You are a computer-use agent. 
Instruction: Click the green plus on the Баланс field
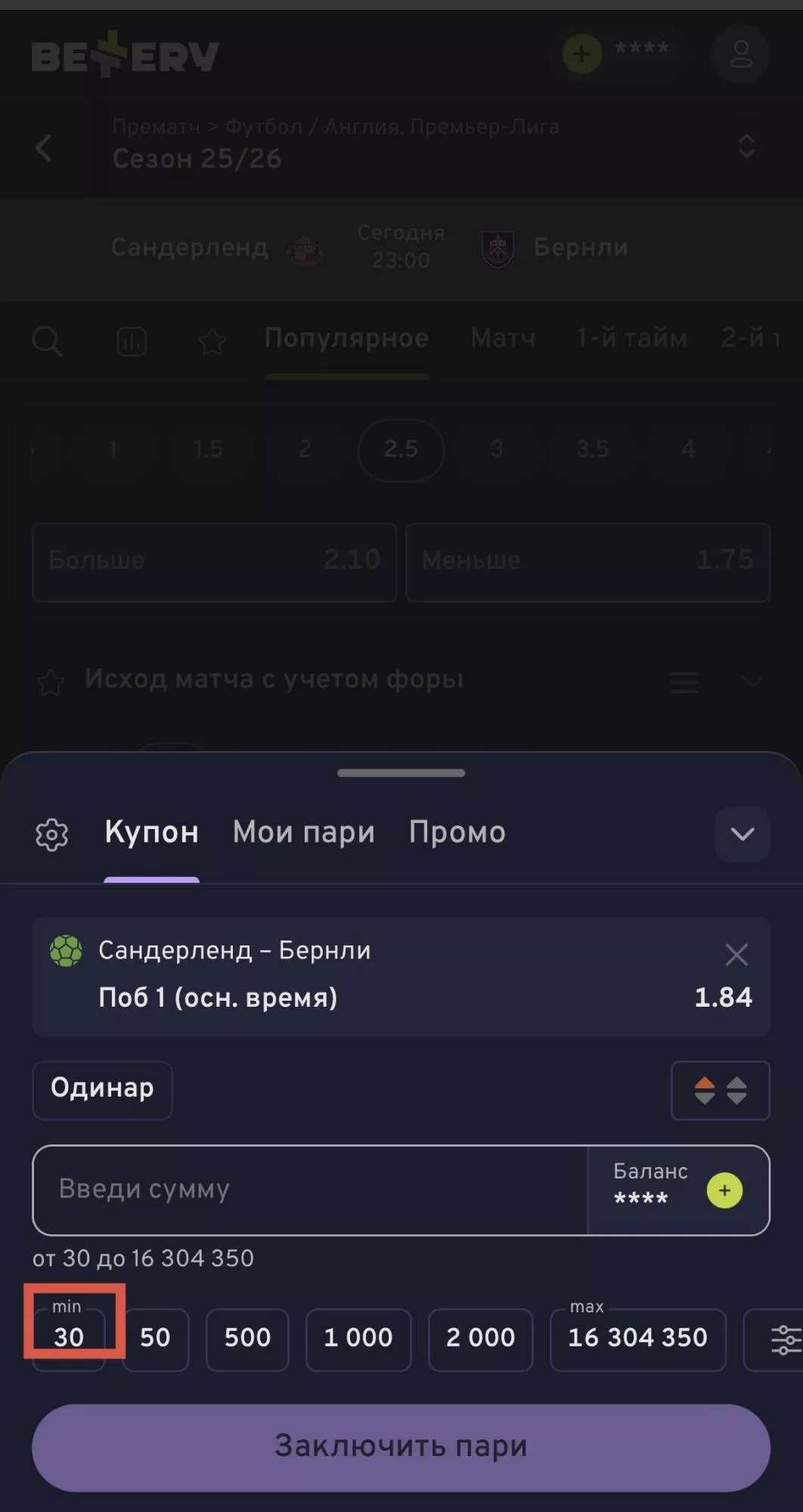724,1191
